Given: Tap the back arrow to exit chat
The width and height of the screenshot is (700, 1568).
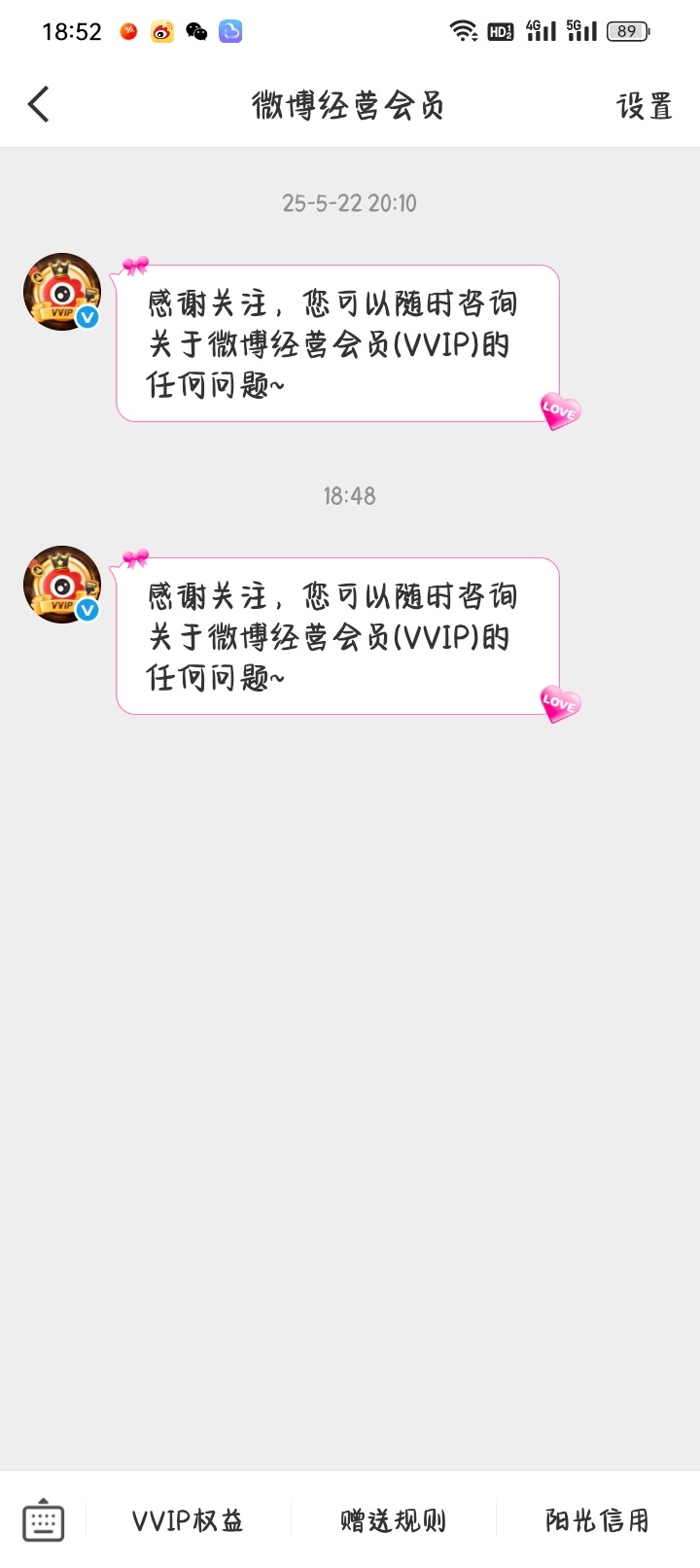Looking at the screenshot, I should 39,103.
